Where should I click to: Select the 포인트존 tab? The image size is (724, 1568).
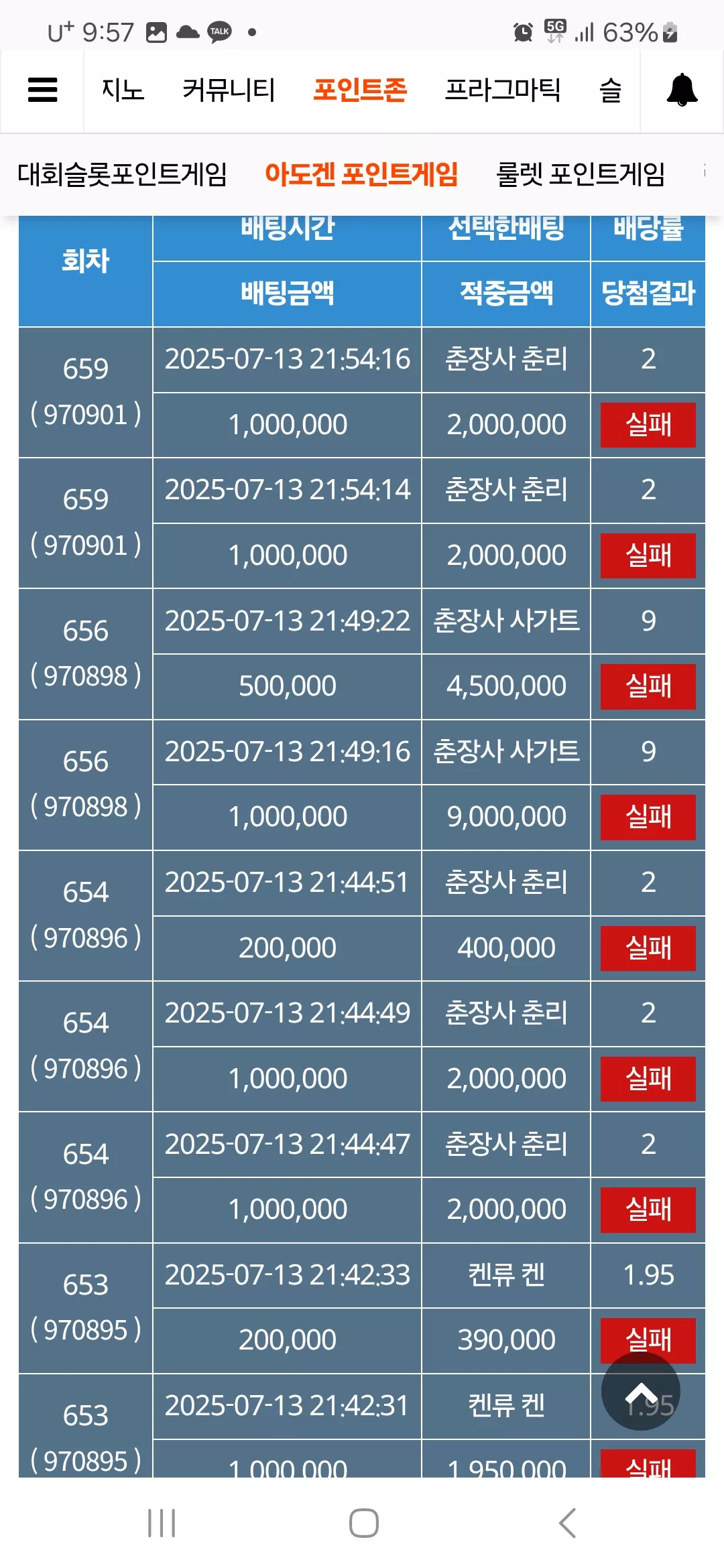point(360,90)
